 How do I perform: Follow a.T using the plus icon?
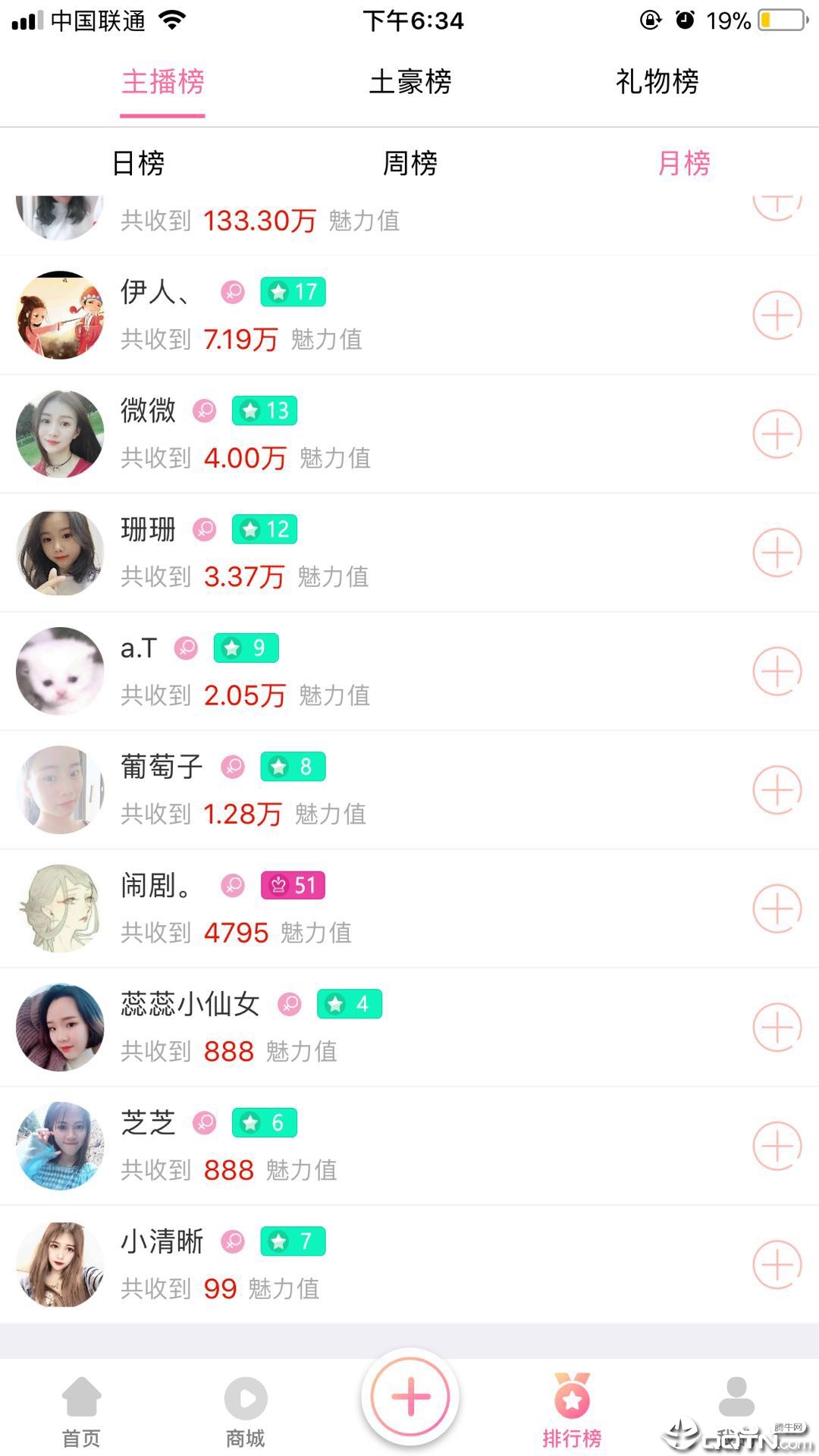777,671
